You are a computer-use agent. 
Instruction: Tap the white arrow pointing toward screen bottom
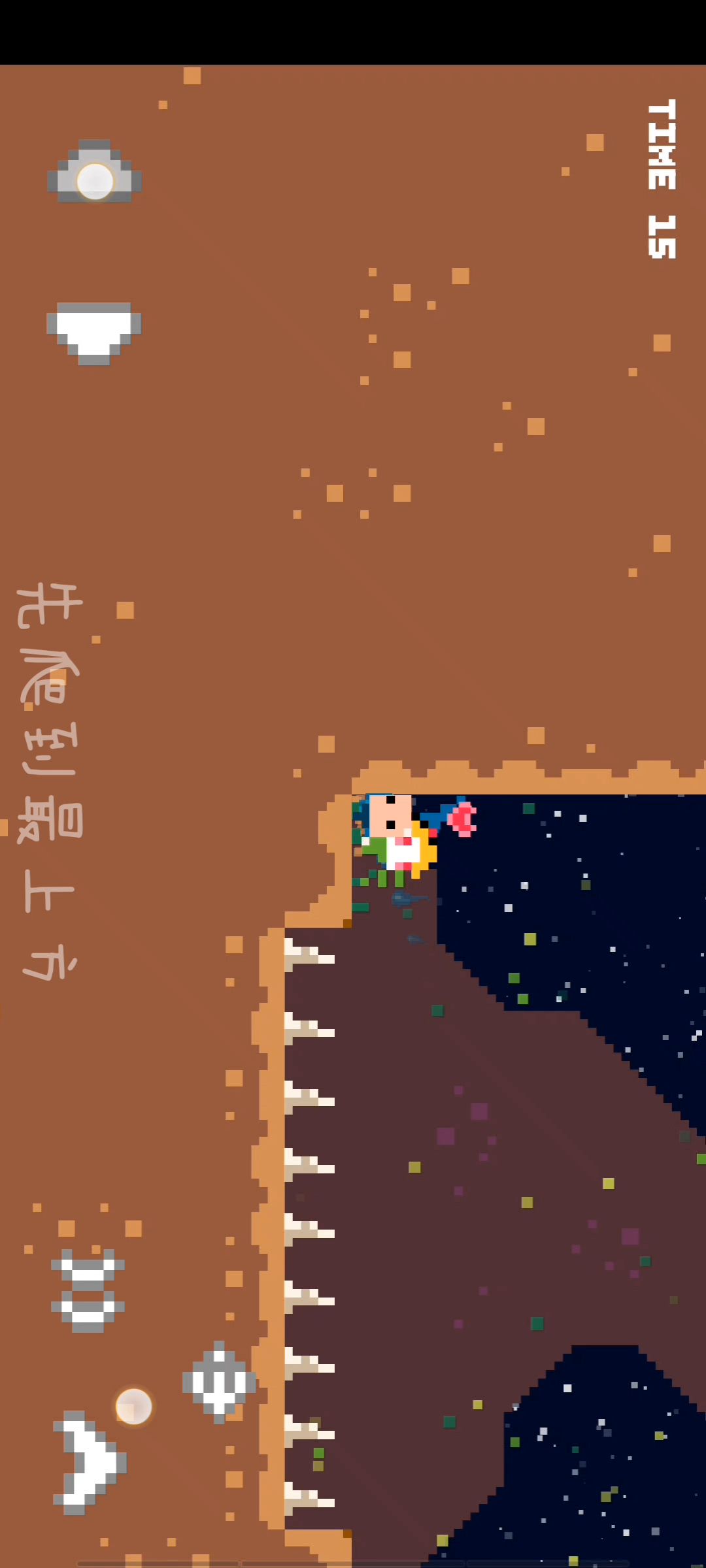coord(93,332)
